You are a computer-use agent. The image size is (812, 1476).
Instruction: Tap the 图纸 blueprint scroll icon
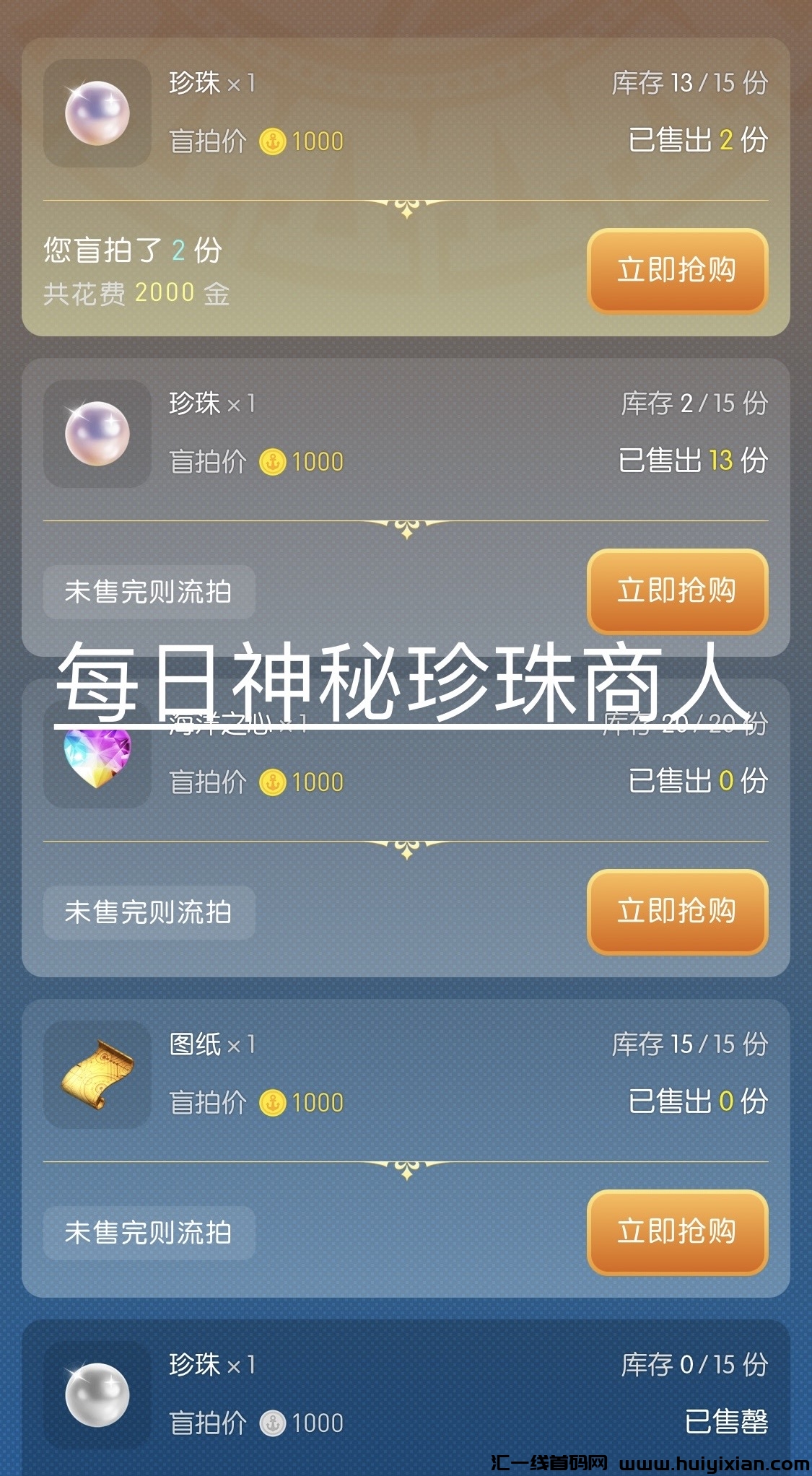pos(97,1075)
